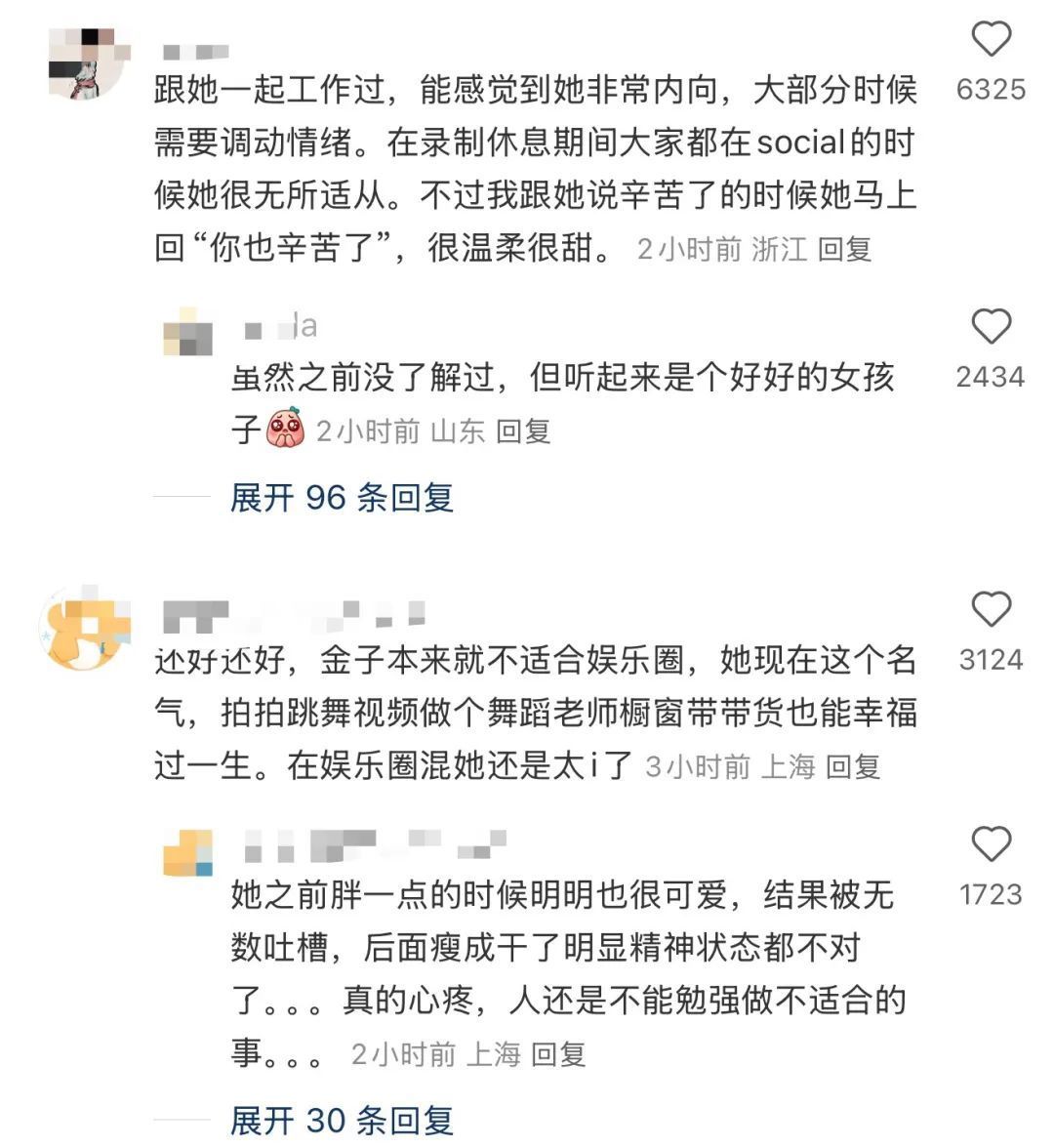Image resolution: width=1054 pixels, height=1148 pixels.
Task: Reply to the Shandong comment via 回复
Action: [523, 430]
